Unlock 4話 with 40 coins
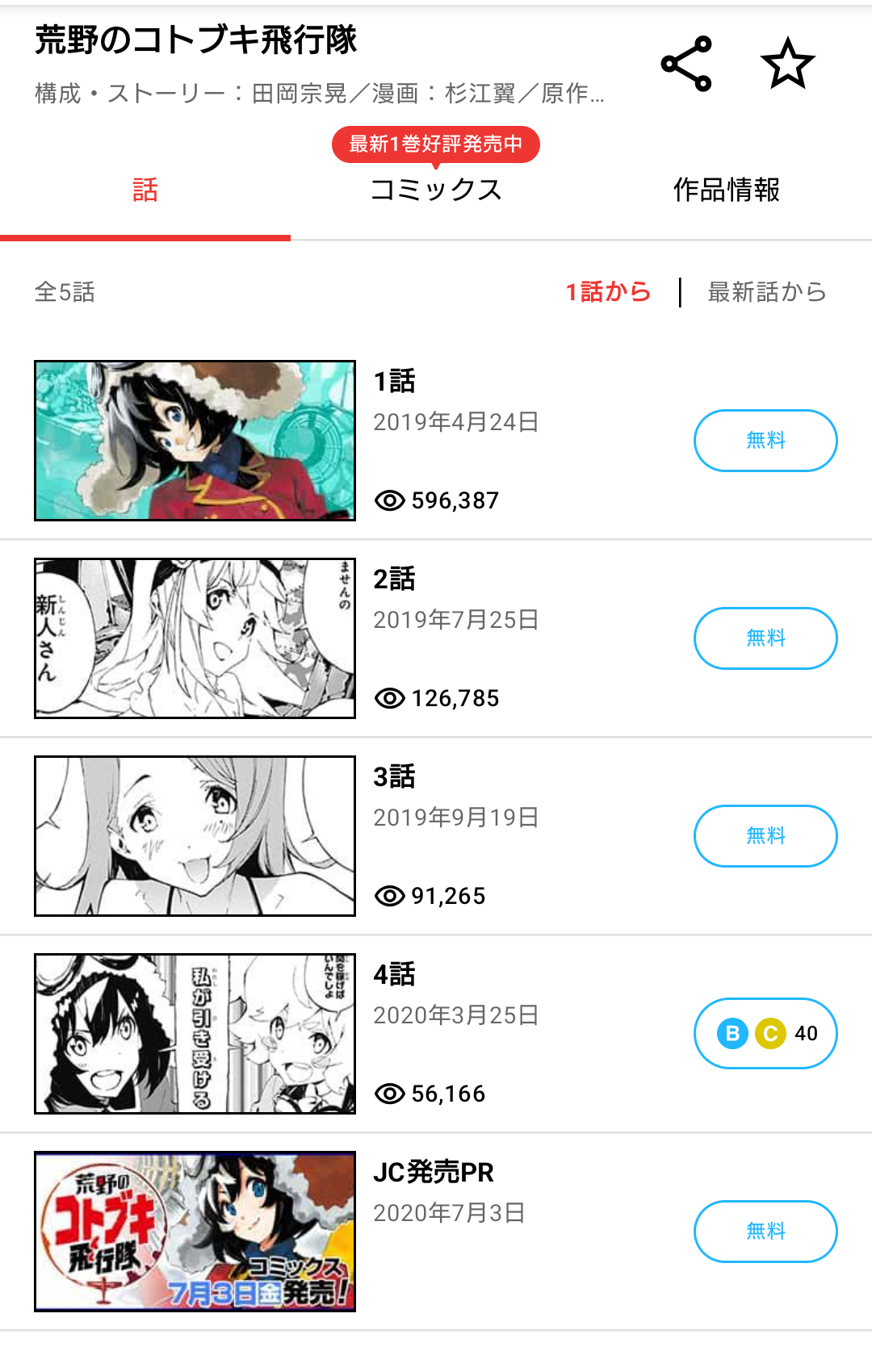The image size is (872, 1372). (765, 1034)
